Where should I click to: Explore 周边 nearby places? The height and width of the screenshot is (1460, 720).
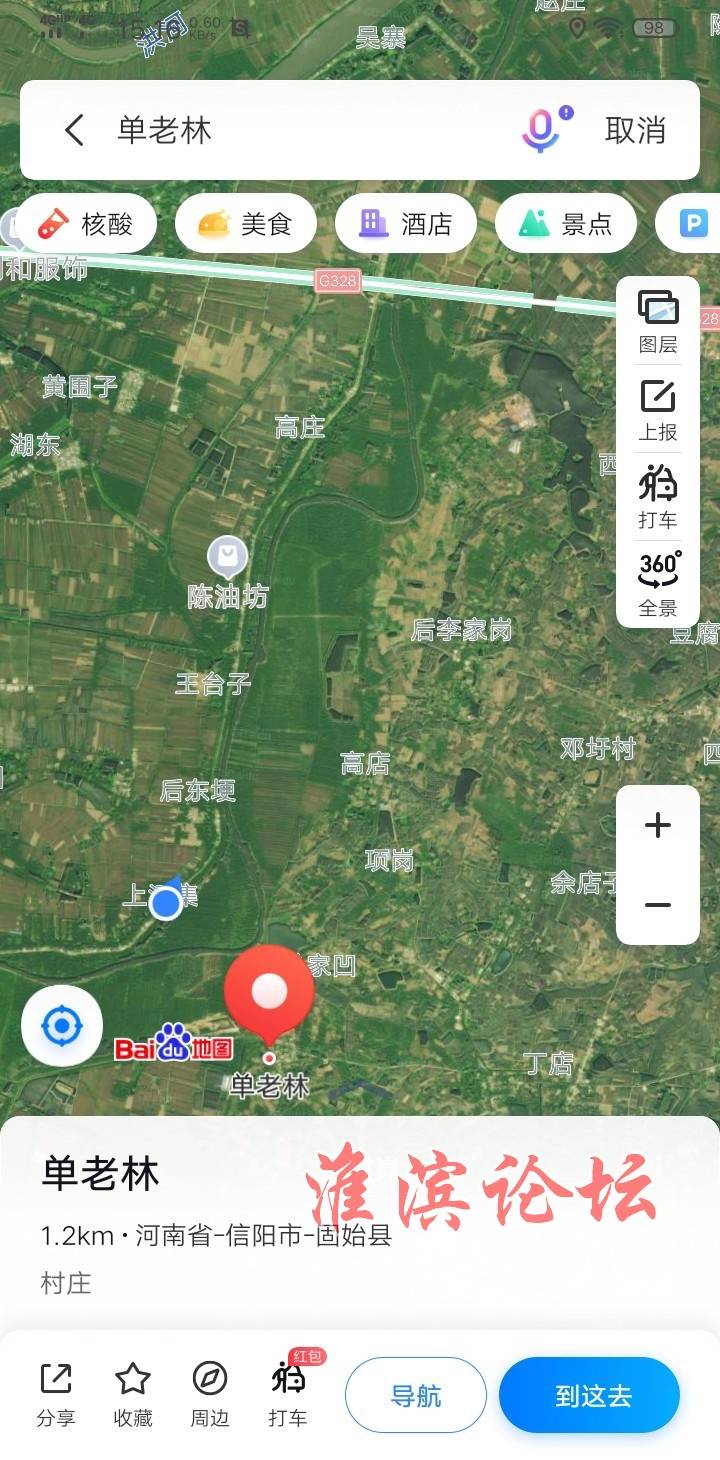pos(210,1394)
